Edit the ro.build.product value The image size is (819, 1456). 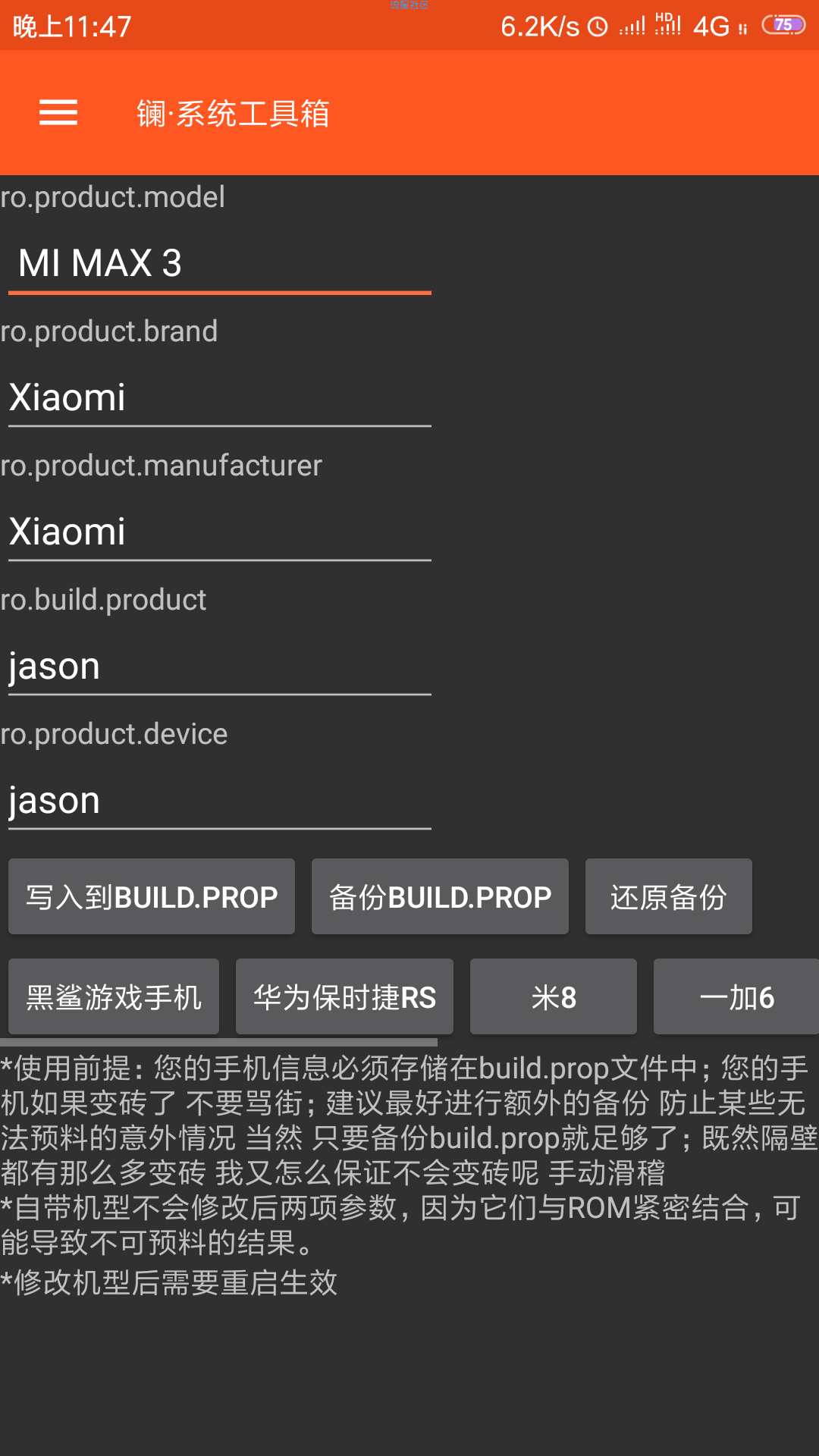tap(219, 667)
